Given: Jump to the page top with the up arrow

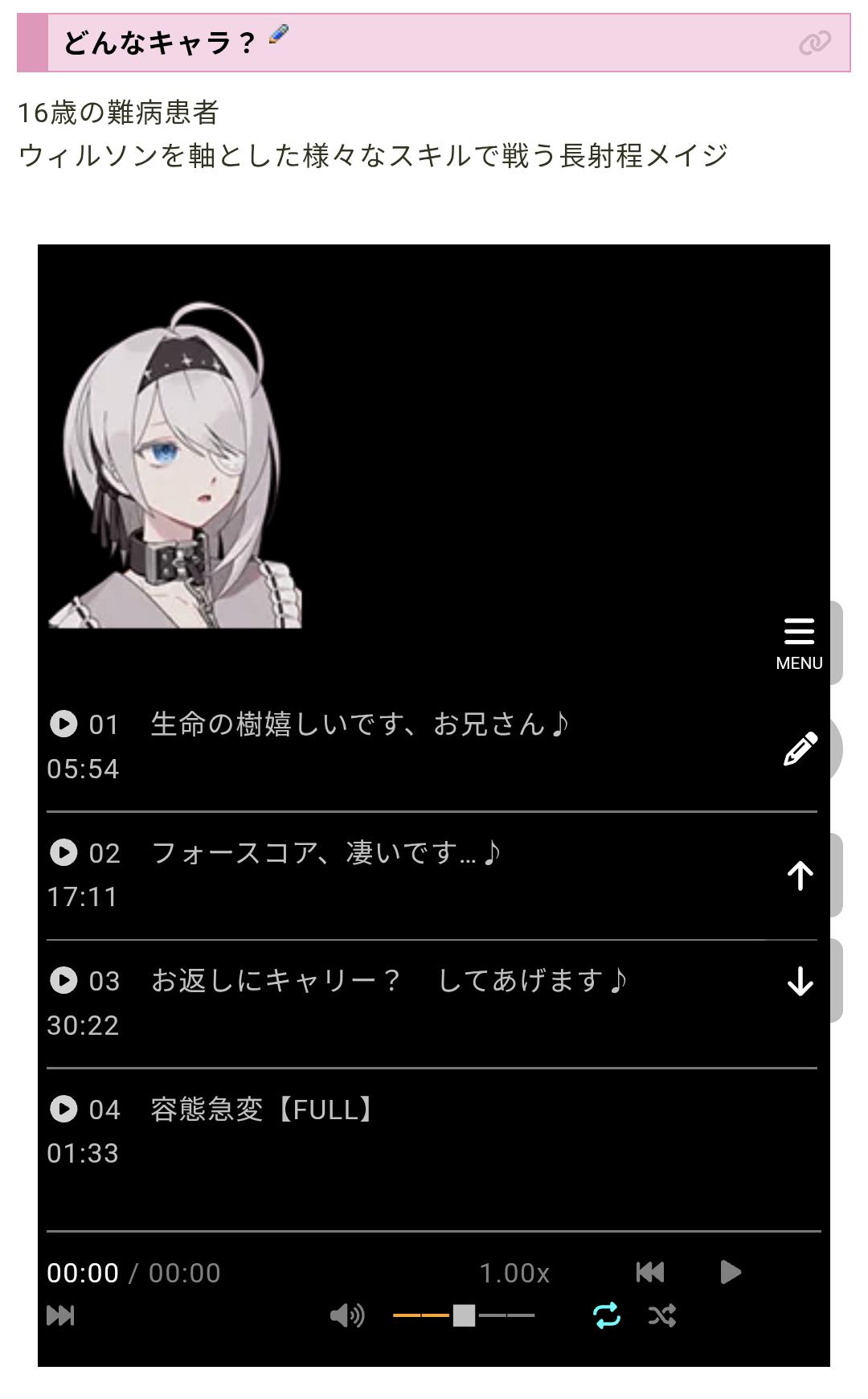Looking at the screenshot, I should coord(800,875).
